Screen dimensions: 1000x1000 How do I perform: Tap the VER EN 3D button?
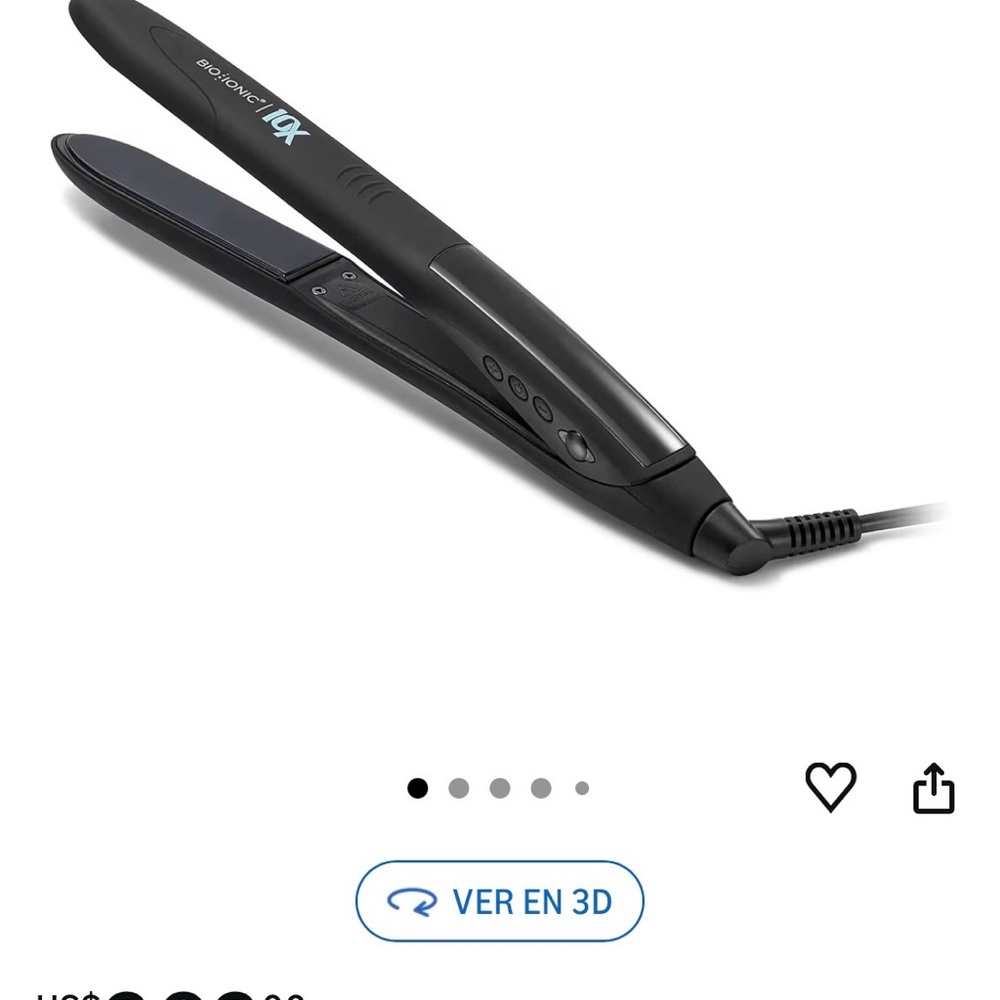click(500, 901)
